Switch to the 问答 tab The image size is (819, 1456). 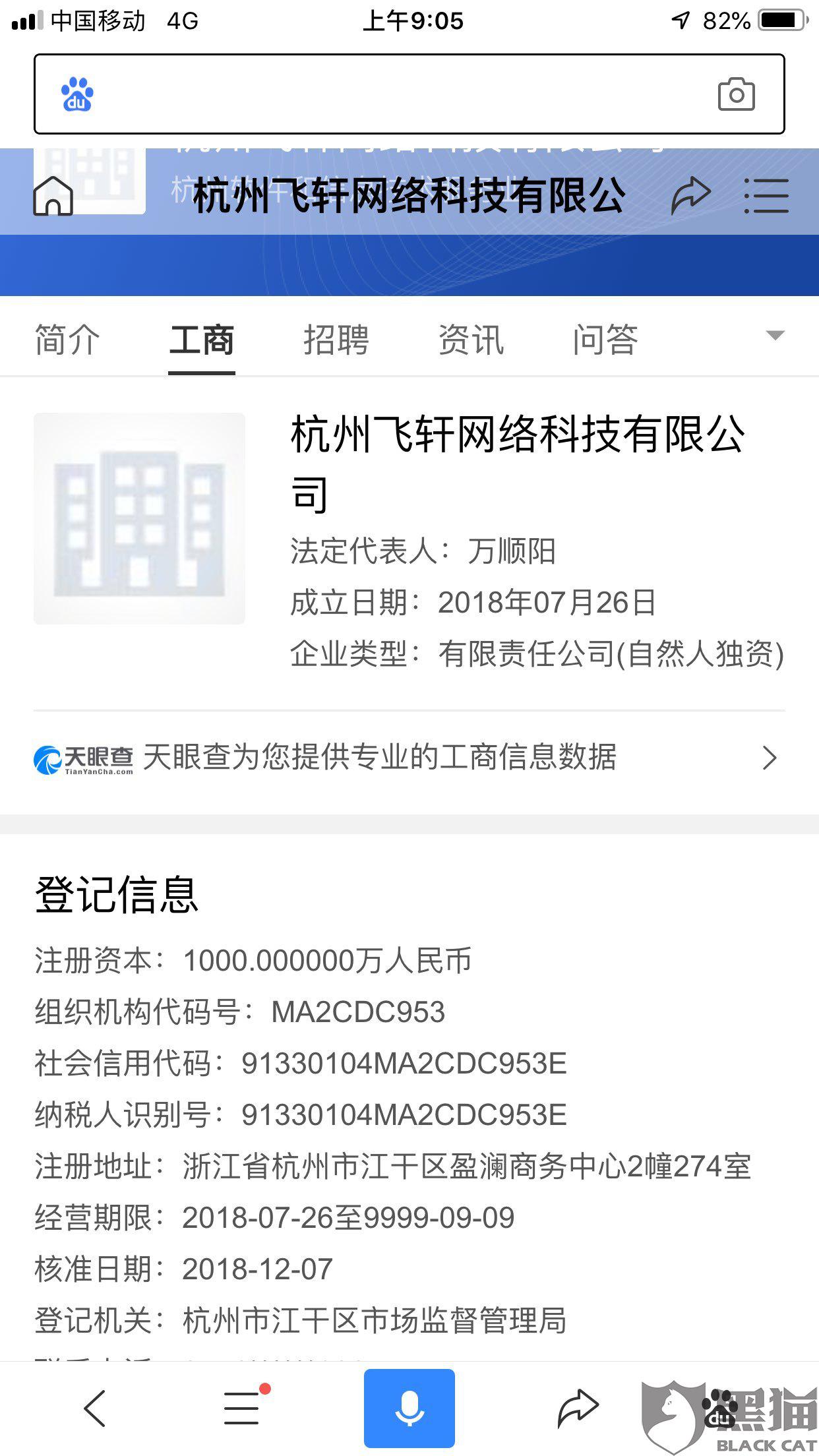pyautogui.click(x=605, y=340)
